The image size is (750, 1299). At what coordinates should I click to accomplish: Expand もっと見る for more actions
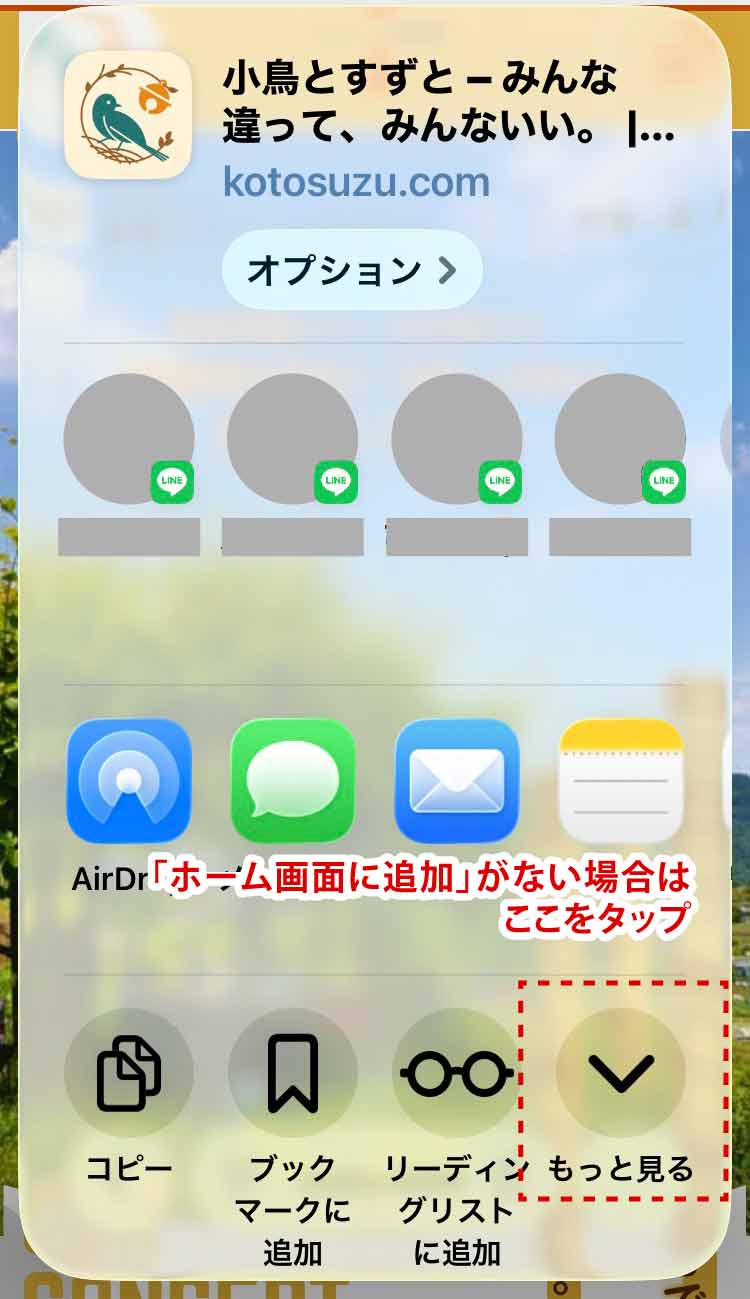tap(620, 1074)
